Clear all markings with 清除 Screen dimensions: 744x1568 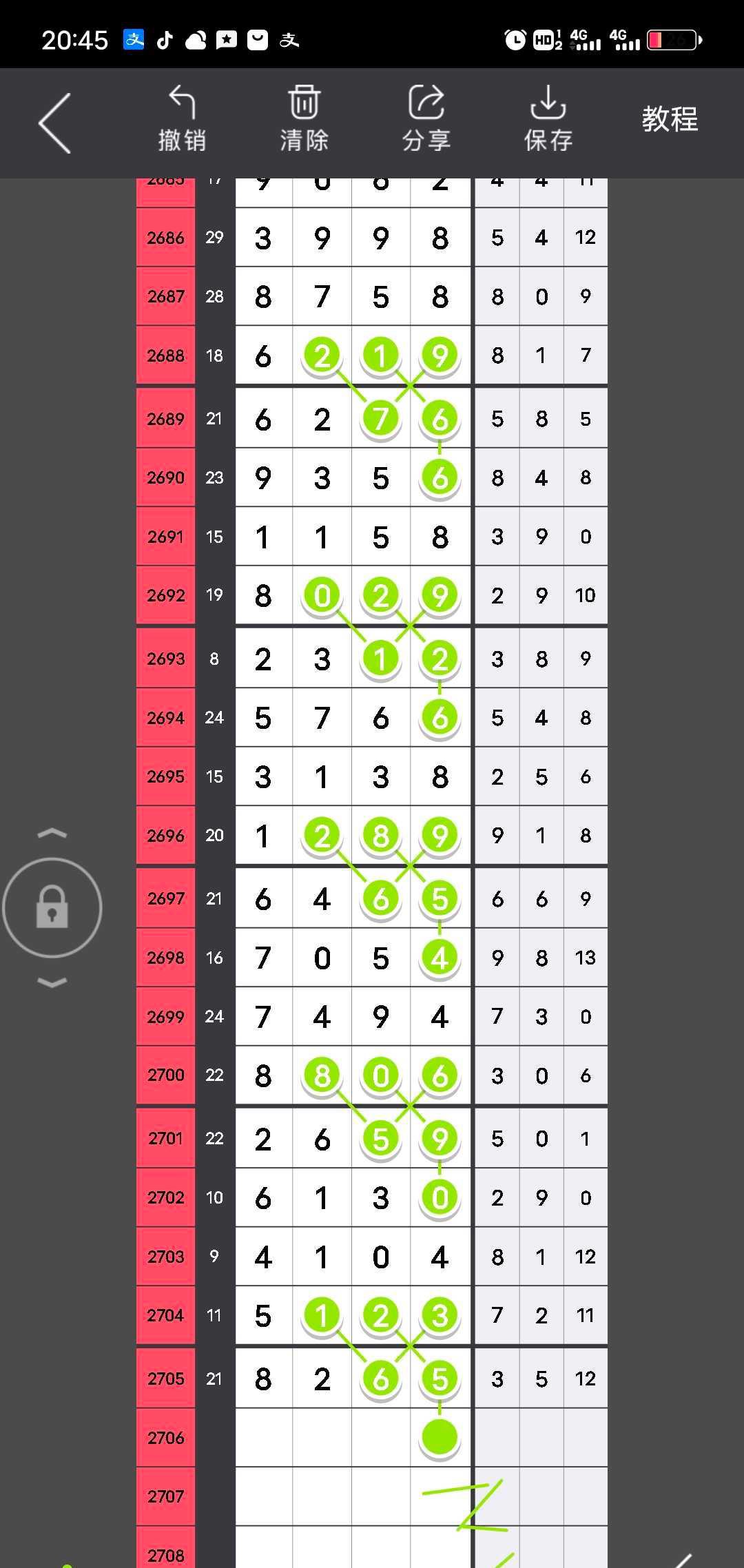304,118
